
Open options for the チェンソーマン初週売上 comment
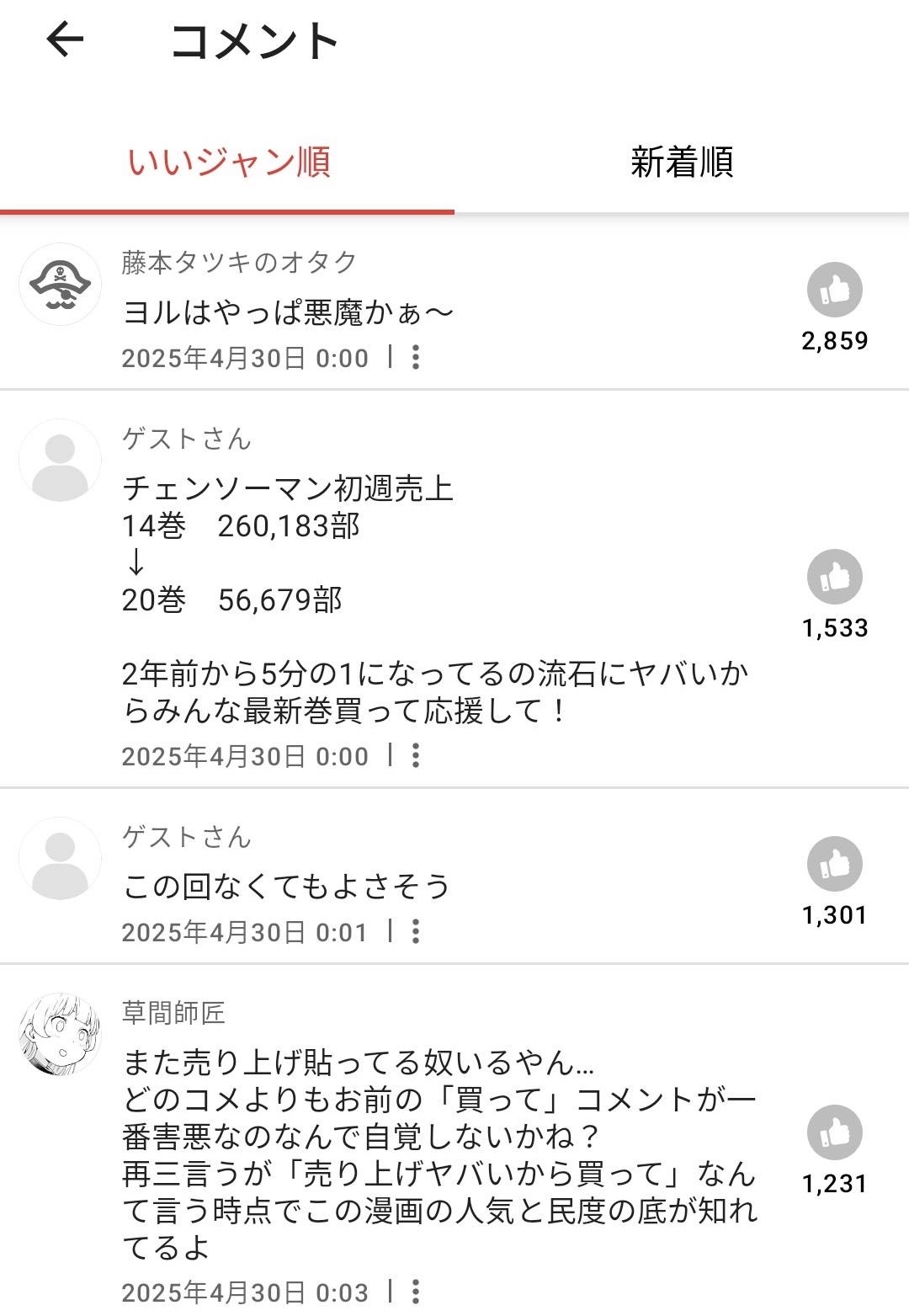pos(416,756)
